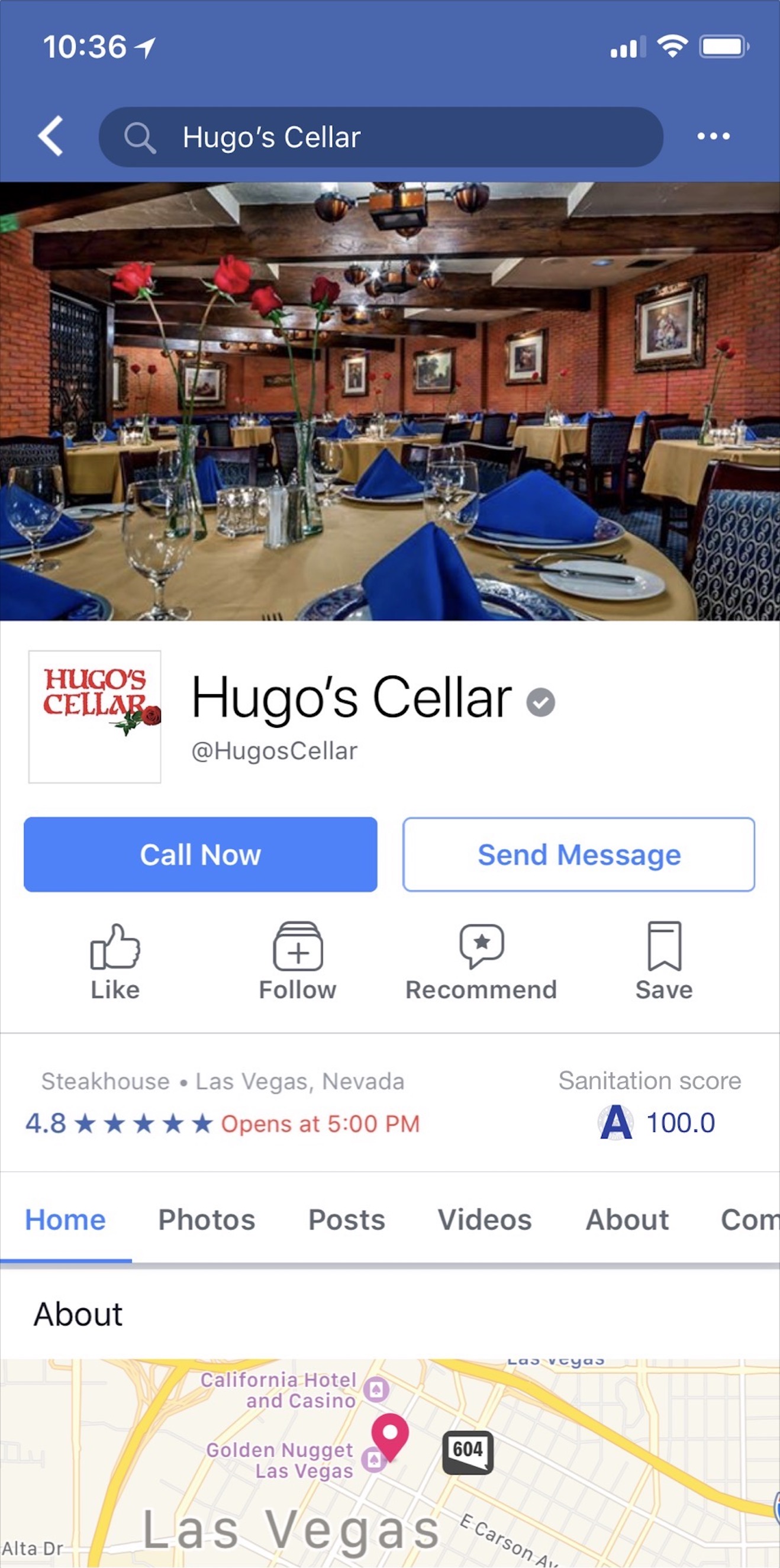Viewport: 780px width, 1568px height.
Task: View the sanitation score details
Action: (x=650, y=1103)
